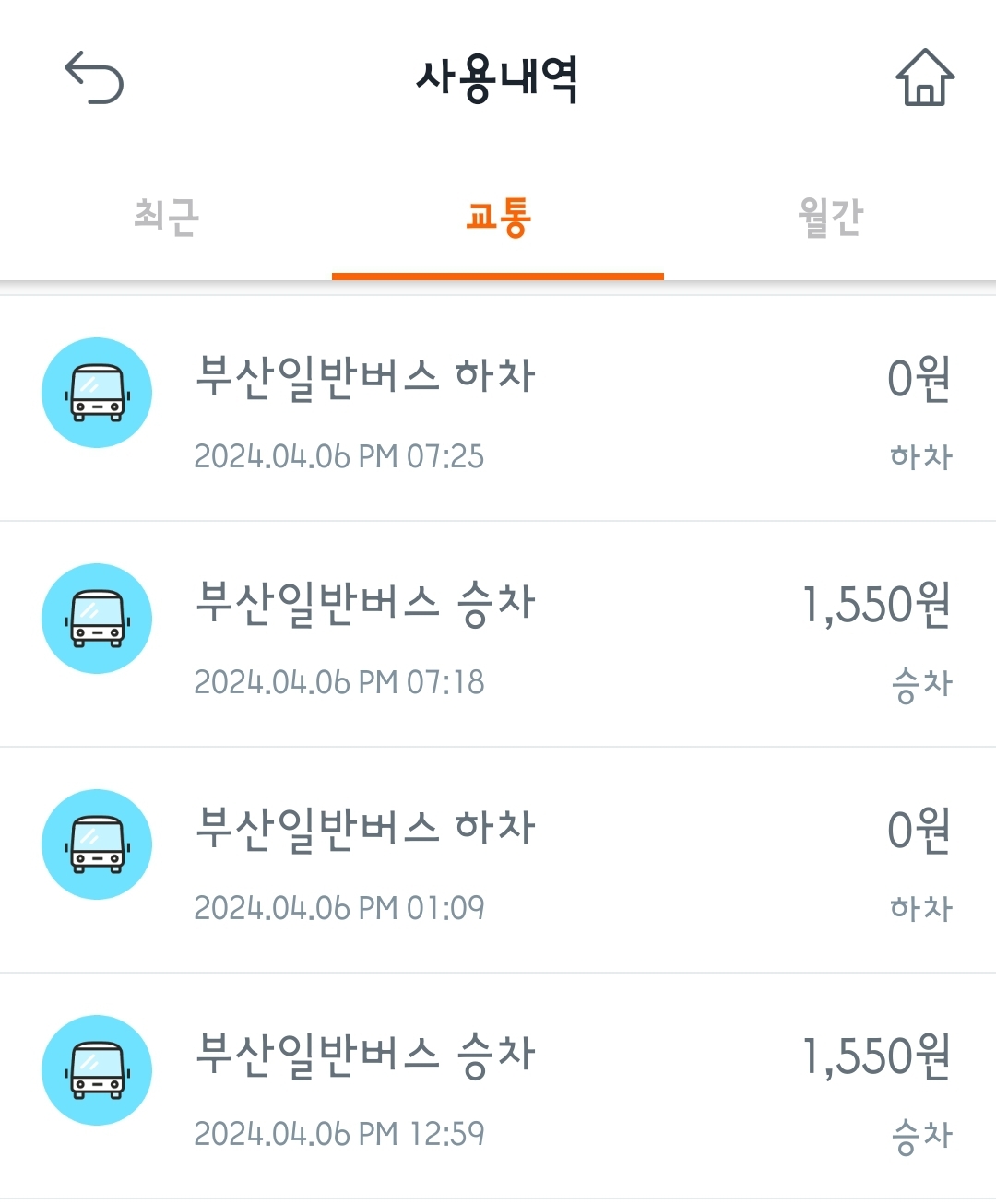The image size is (996, 1204).
Task: Select the 교통 tab
Action: click(498, 218)
